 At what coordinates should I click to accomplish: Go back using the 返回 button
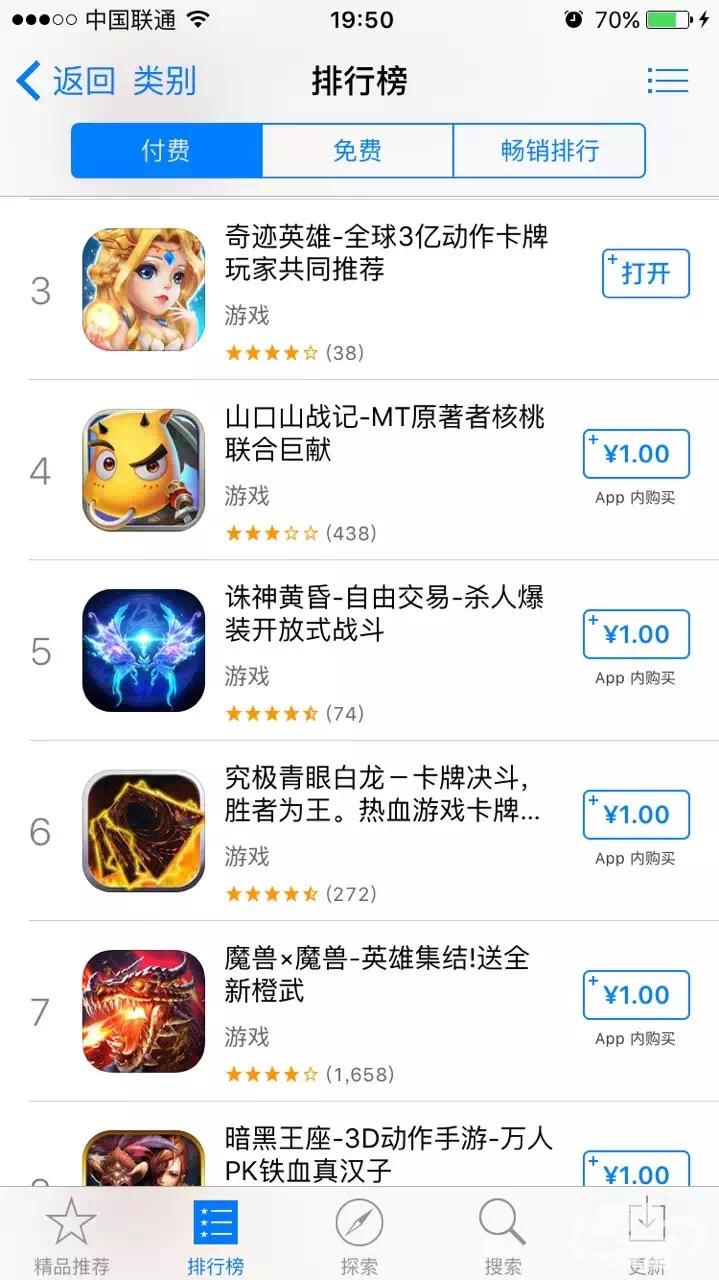65,81
